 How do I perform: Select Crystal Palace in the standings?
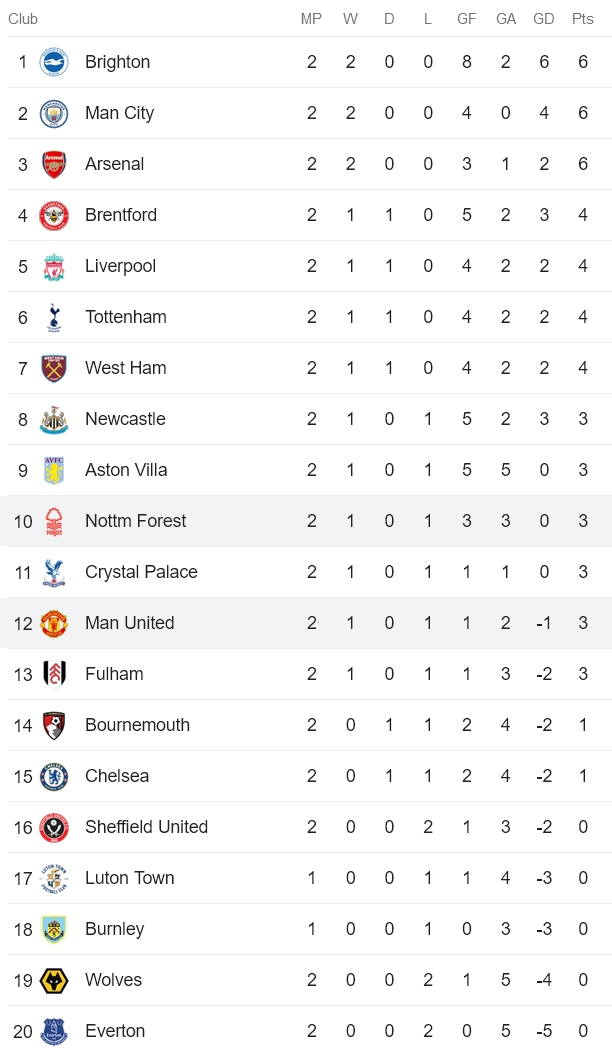coord(141,572)
